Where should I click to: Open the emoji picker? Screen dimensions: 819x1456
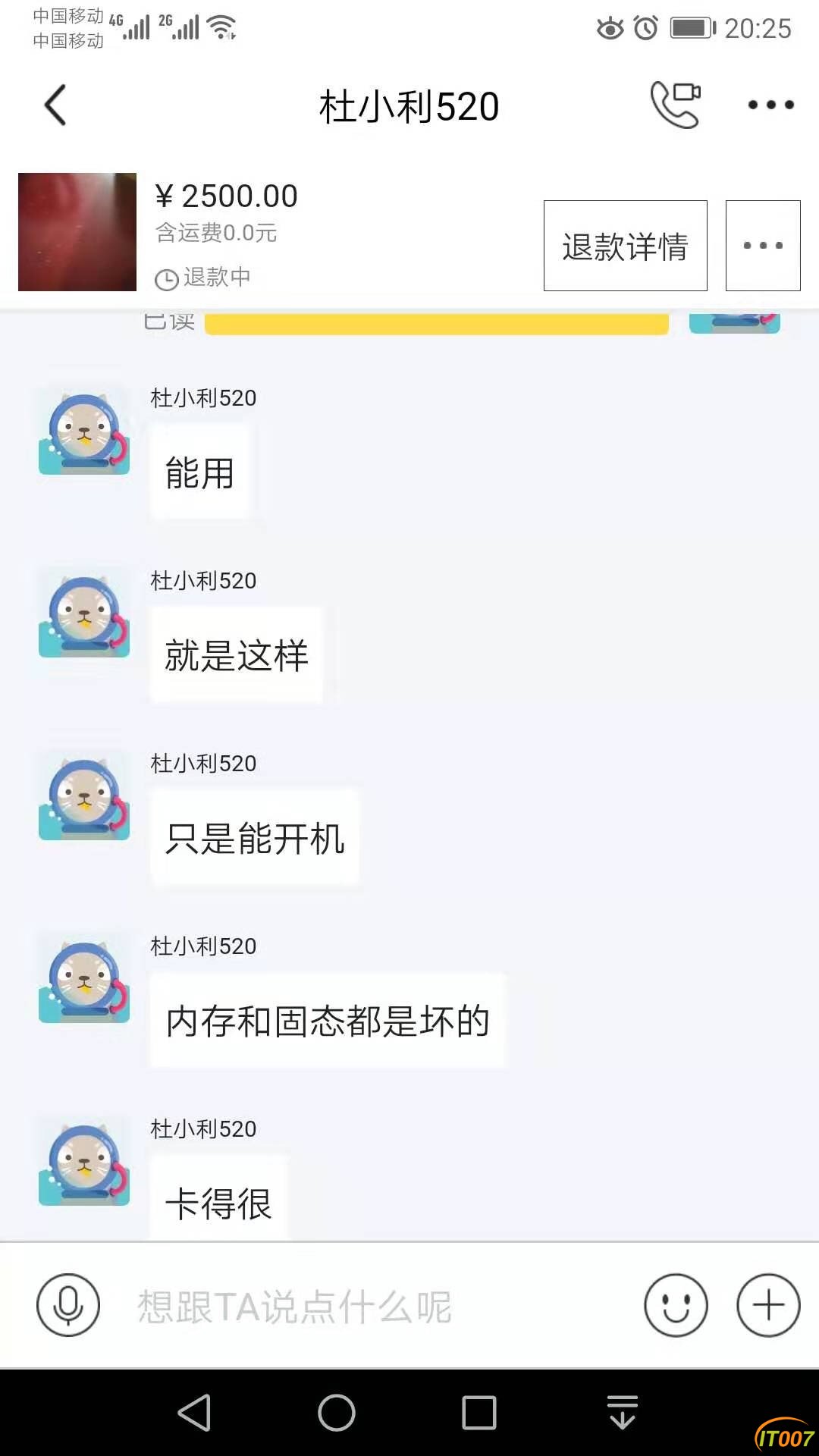click(676, 1305)
